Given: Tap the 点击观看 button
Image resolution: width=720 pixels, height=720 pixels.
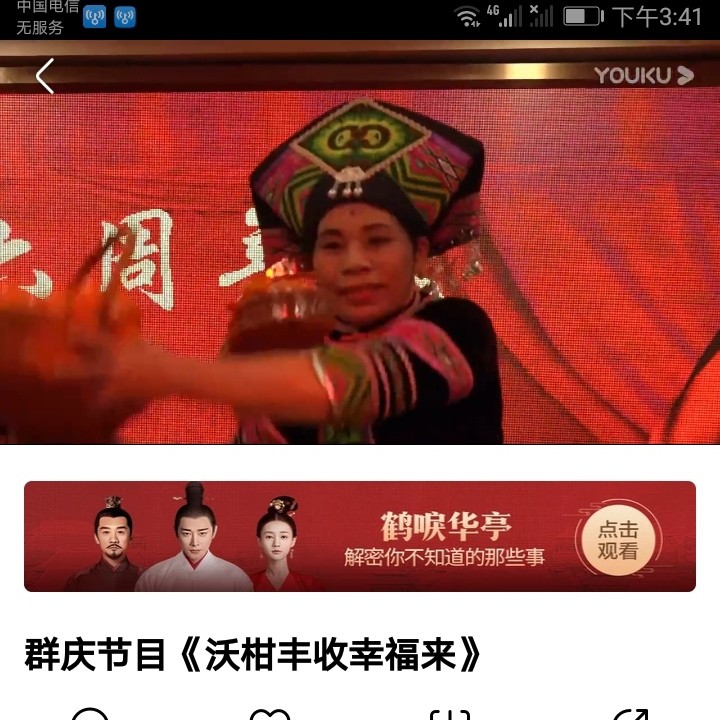Looking at the screenshot, I should coord(618,540).
